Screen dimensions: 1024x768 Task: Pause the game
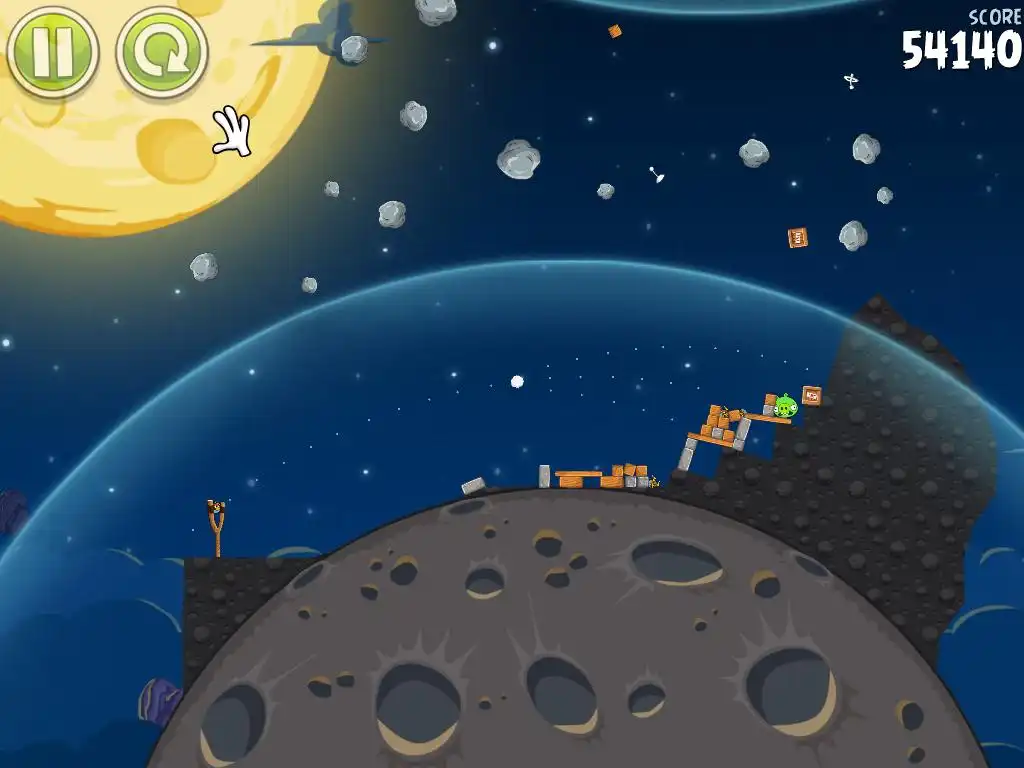(x=52, y=50)
